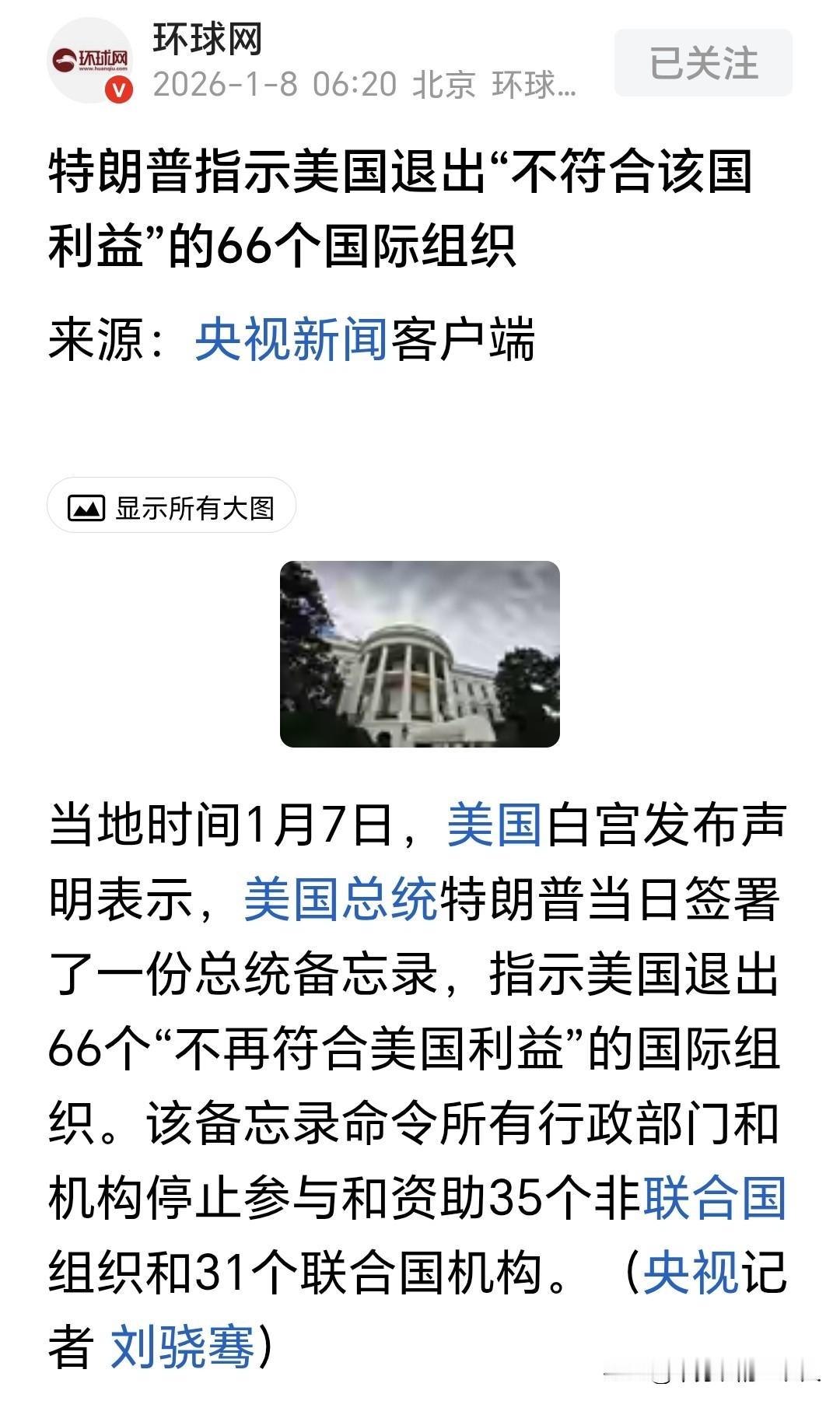This screenshot has height=1401, width=840.
Task: Toggle 已关注 to unfollow 环球网
Action: [699, 62]
